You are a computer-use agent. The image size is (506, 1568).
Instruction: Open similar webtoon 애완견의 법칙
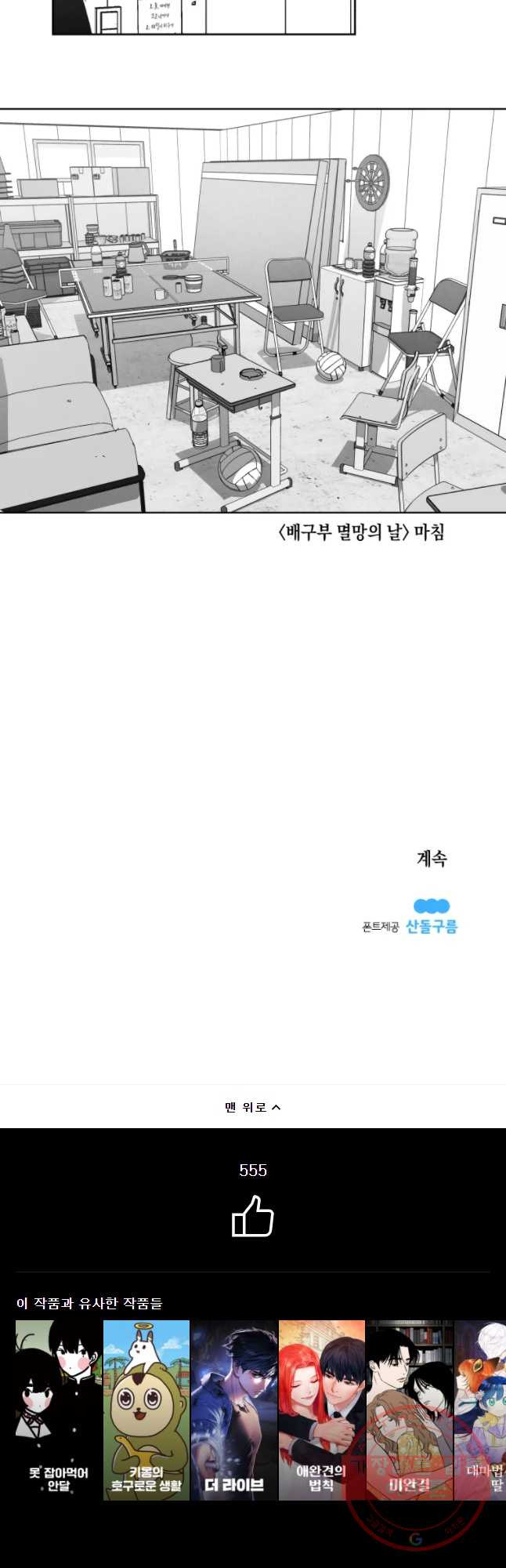pos(322,1410)
